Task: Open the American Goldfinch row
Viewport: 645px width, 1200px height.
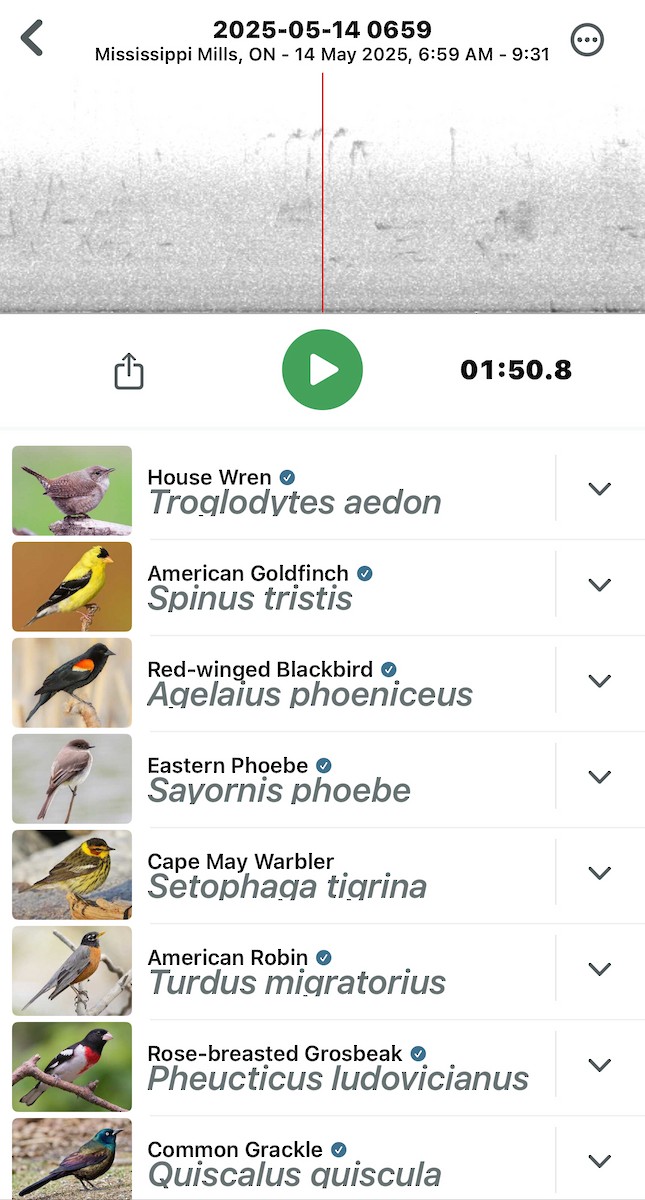Action: point(340,586)
